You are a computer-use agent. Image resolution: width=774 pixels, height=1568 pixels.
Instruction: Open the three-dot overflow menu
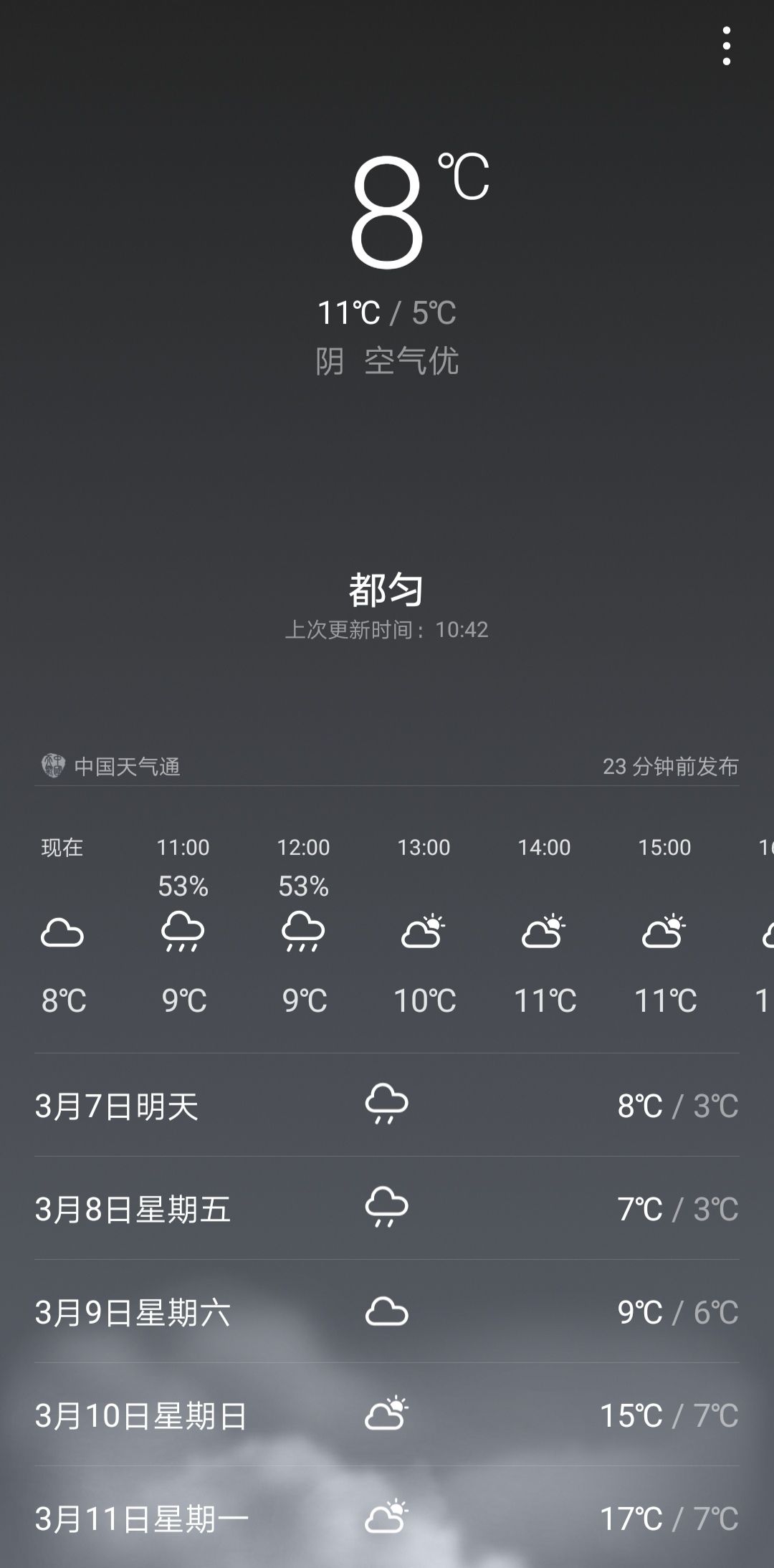pos(727,47)
